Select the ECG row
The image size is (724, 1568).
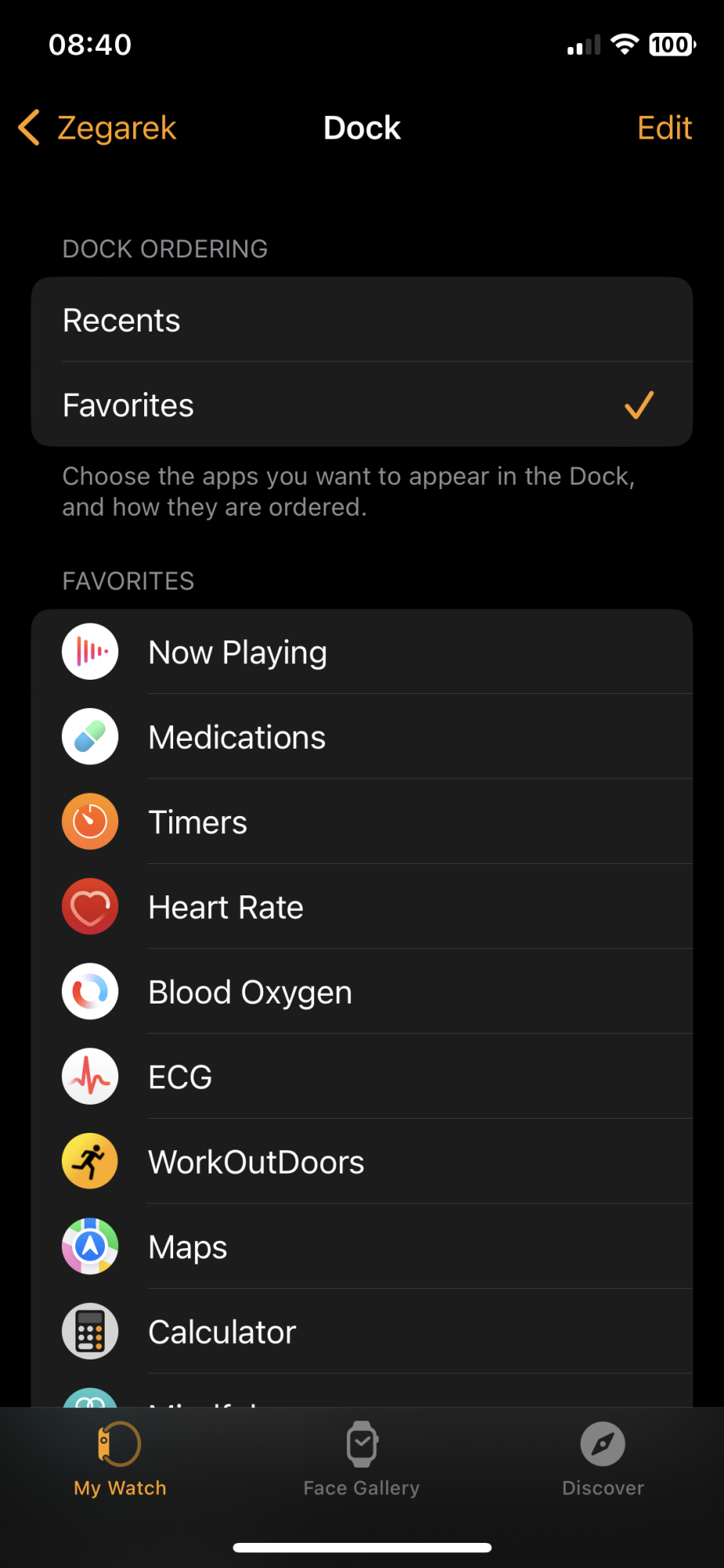click(361, 1076)
